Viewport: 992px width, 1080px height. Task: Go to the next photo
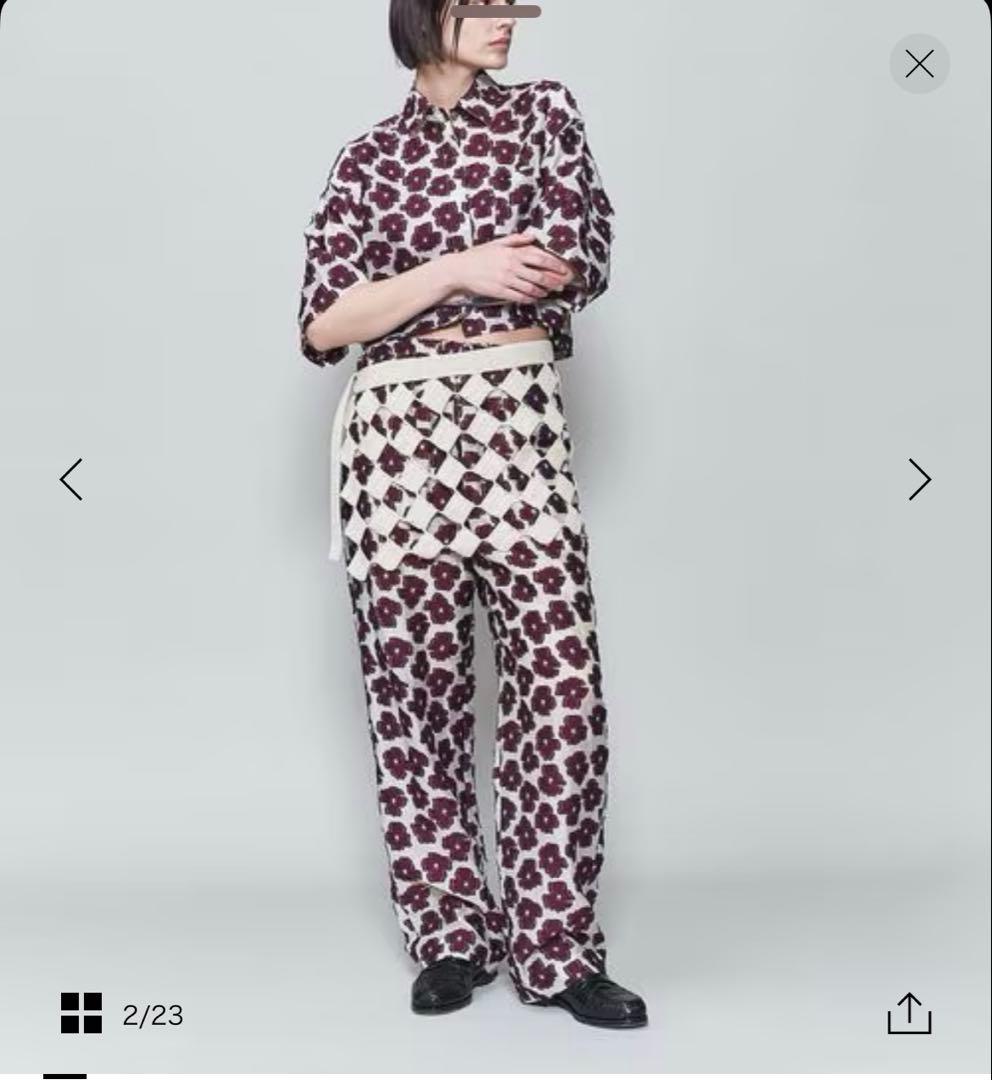tap(919, 479)
